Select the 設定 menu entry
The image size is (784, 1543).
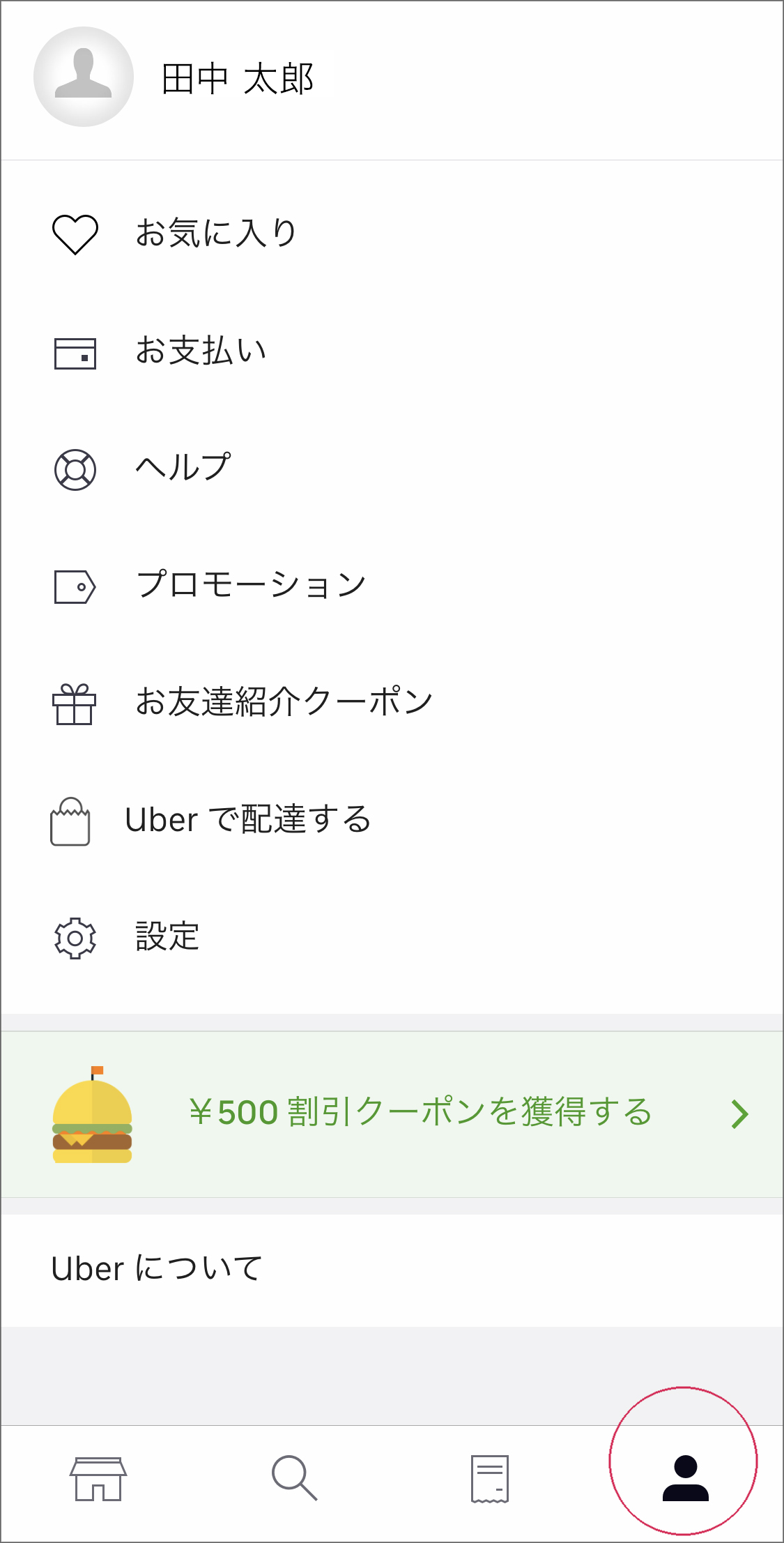(167, 938)
